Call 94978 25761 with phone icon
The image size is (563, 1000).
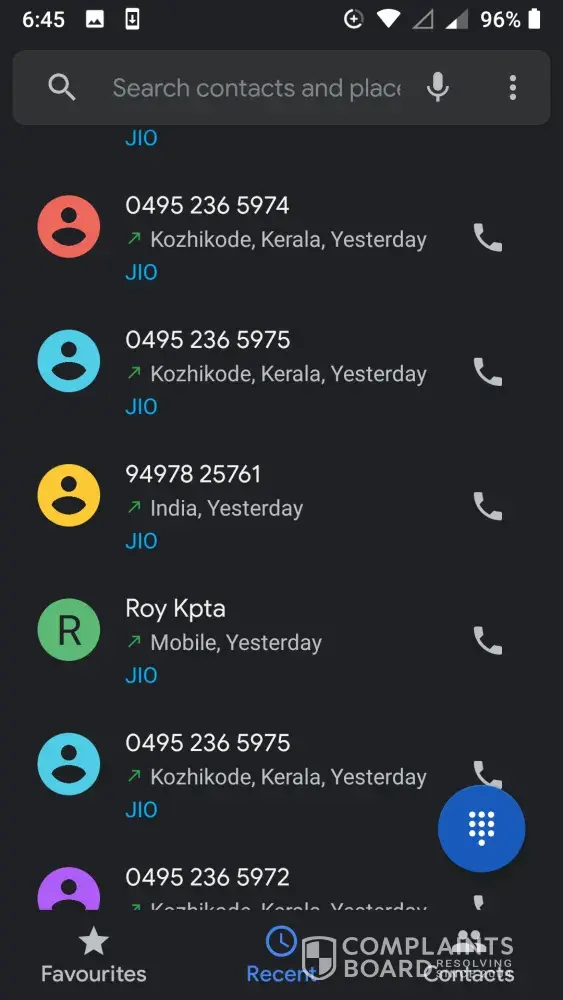488,507
